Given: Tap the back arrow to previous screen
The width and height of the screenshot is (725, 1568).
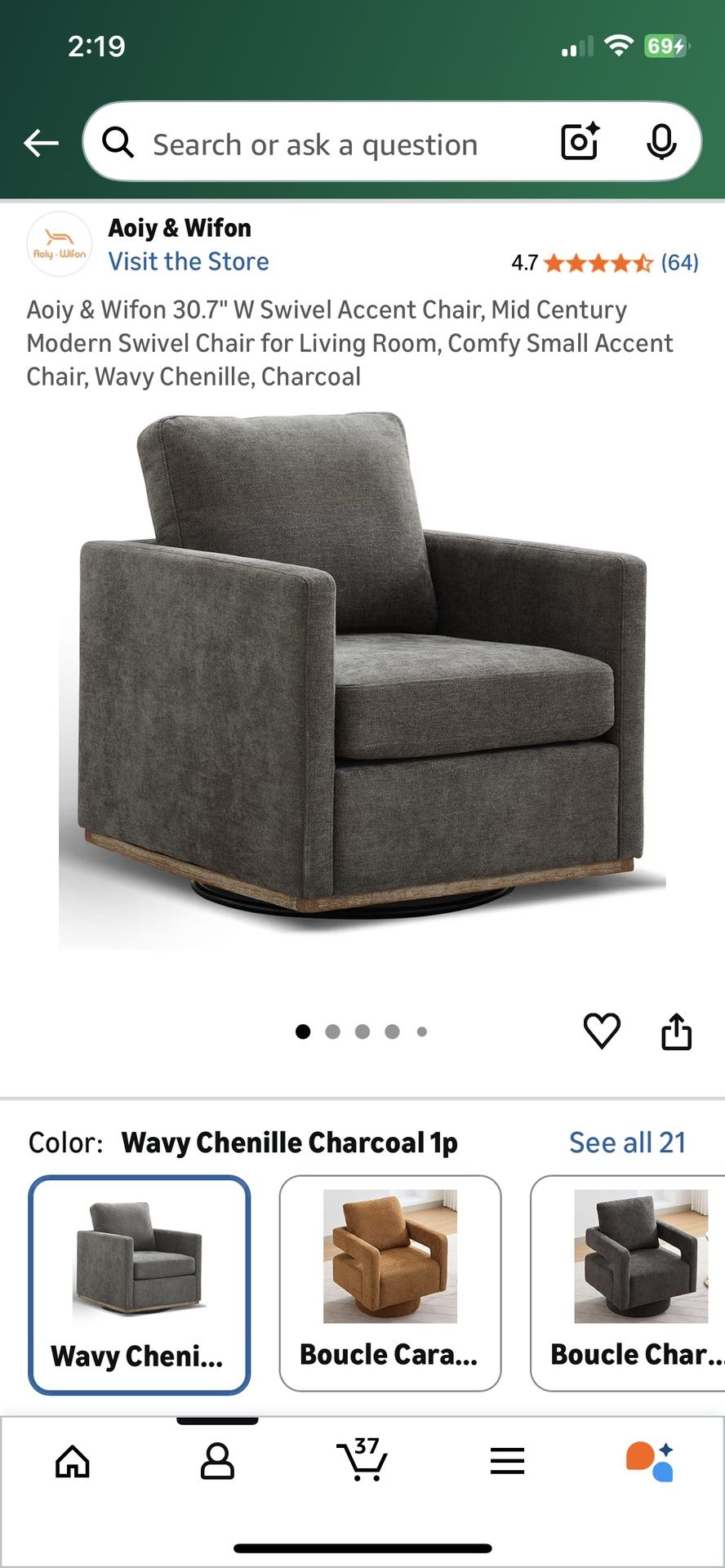Looking at the screenshot, I should coord(40,142).
